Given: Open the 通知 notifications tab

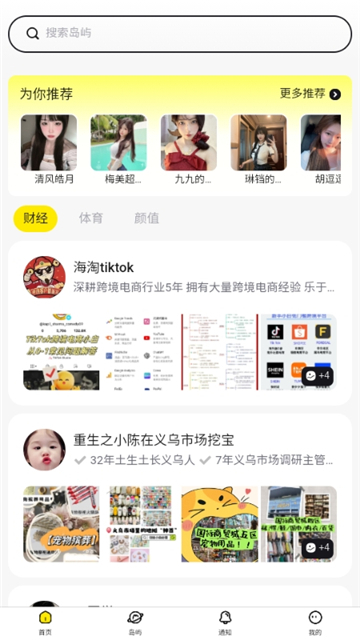Looking at the screenshot, I should pyautogui.click(x=225, y=623).
